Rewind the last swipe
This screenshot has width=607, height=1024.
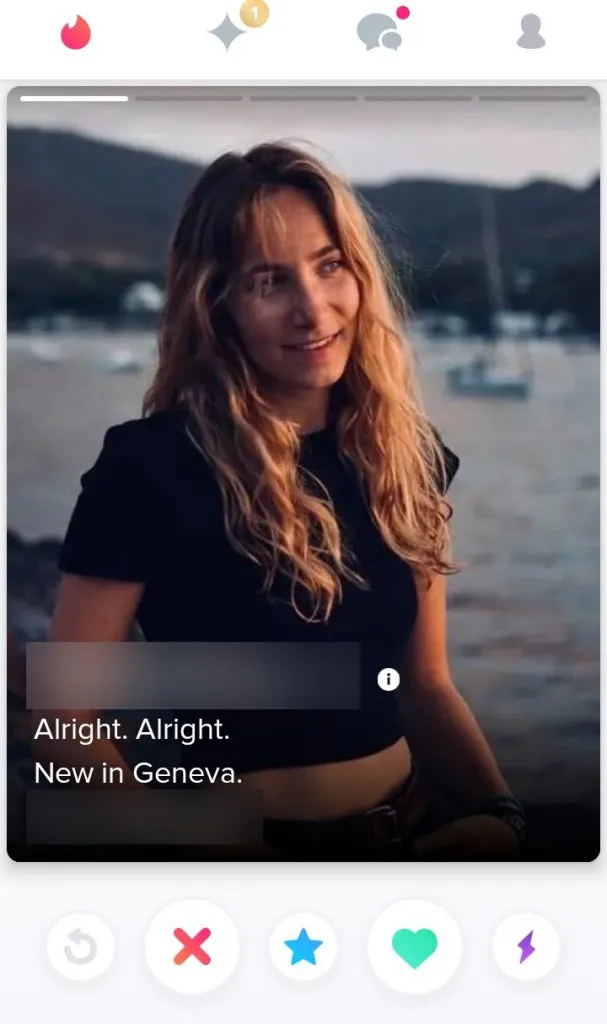(81, 946)
